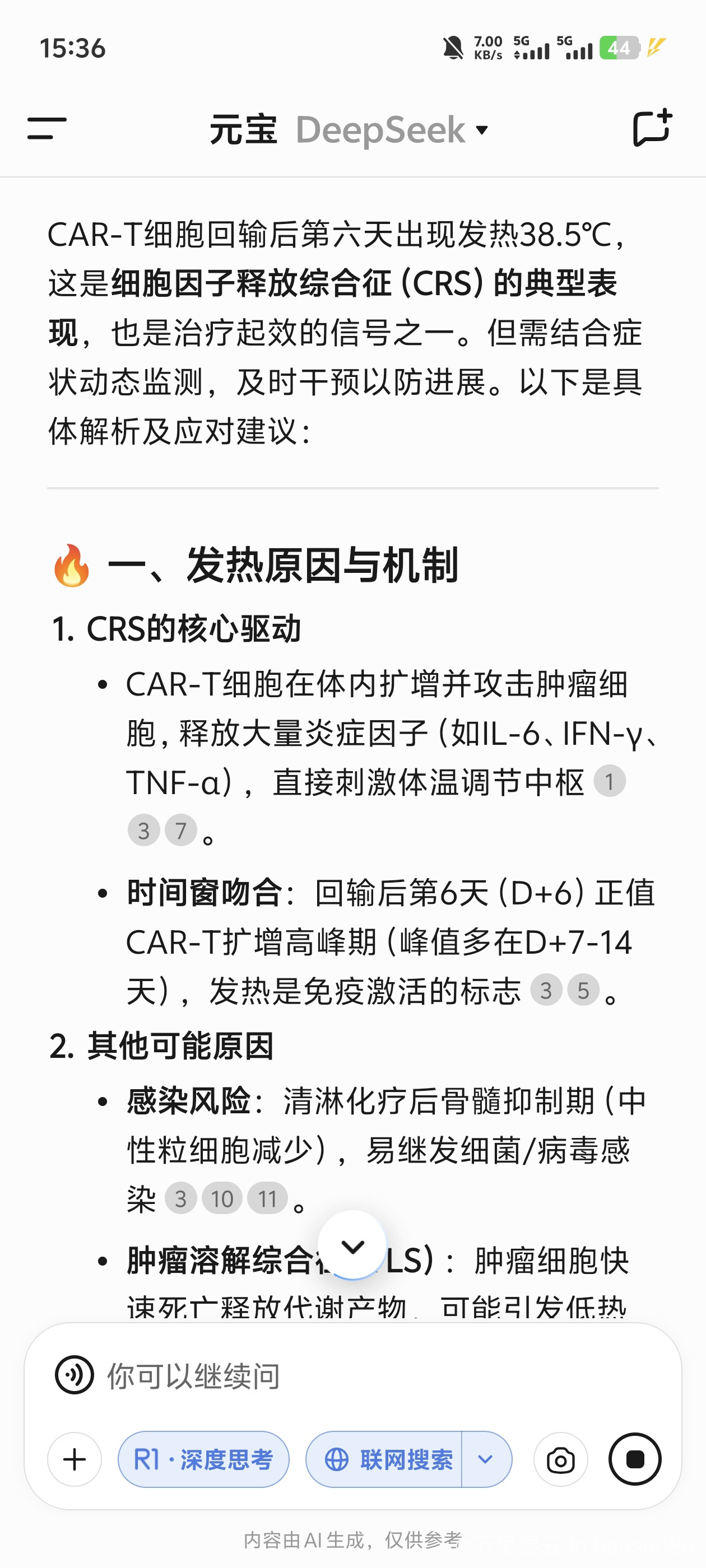
Task: Open citation 5 after 免疫激活的标志
Action: pos(583,990)
